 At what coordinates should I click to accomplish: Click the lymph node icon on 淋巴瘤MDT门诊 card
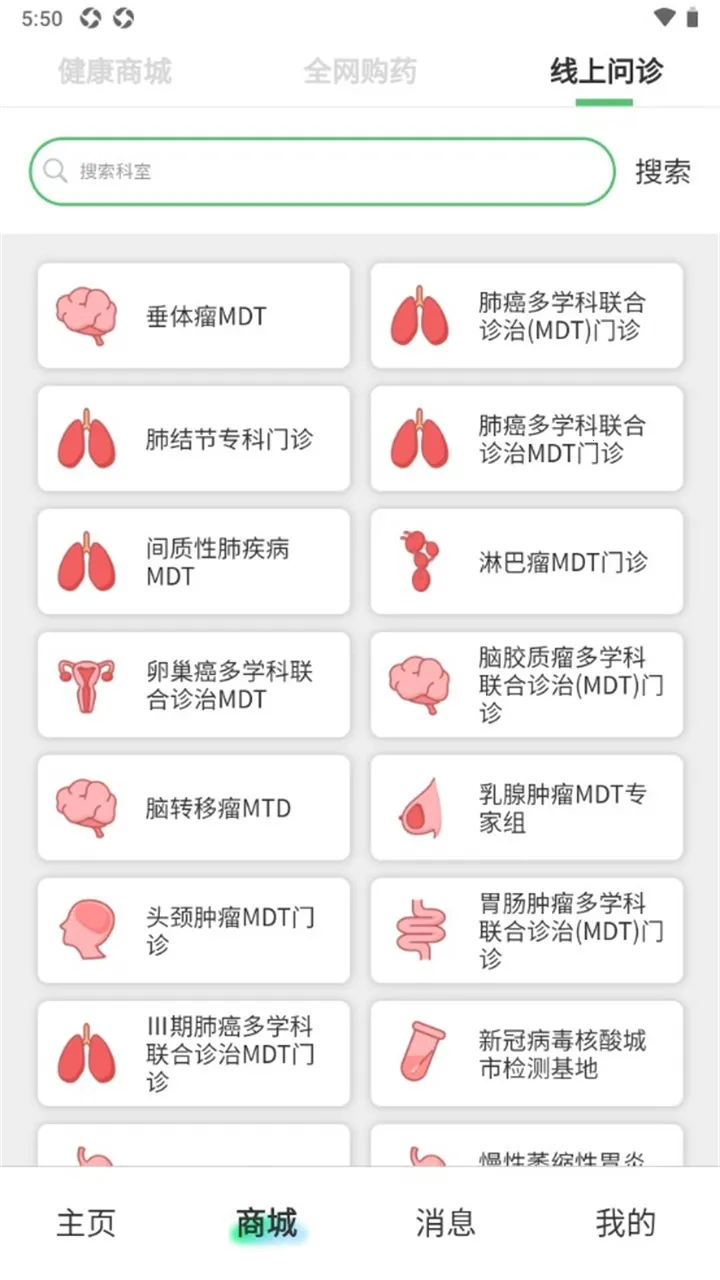418,561
